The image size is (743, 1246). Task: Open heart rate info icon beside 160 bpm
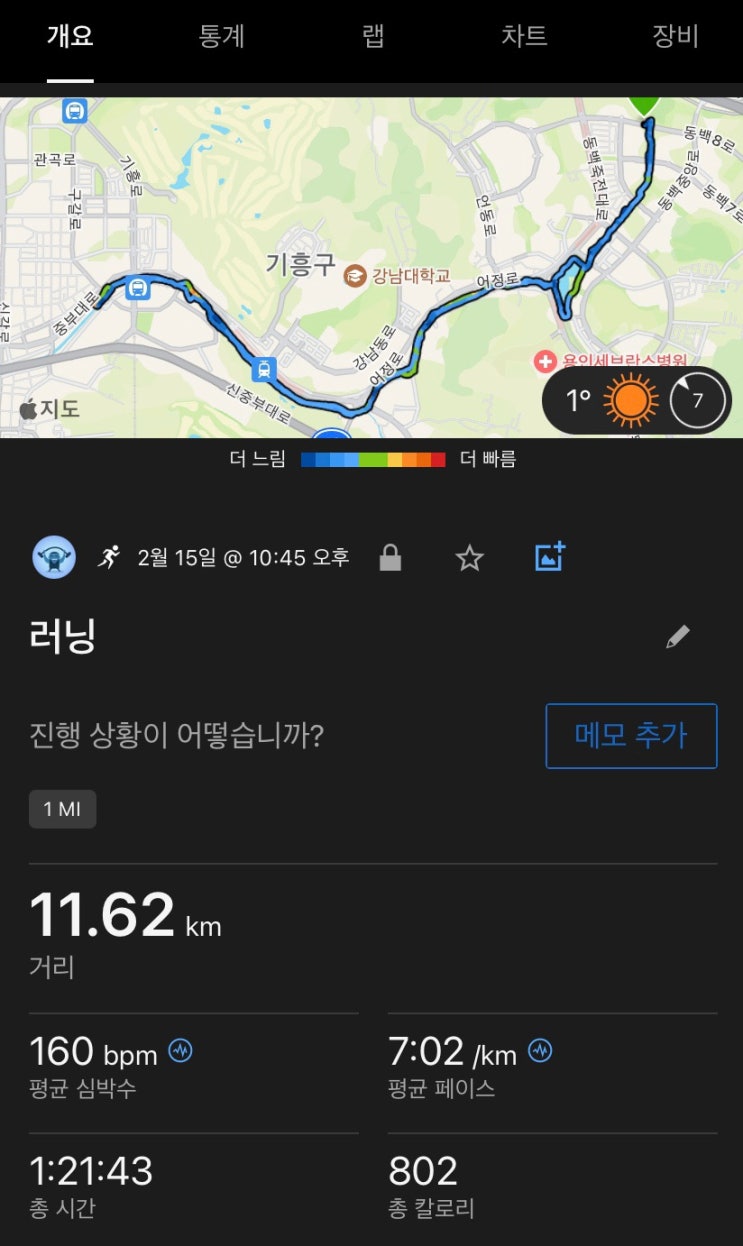click(x=181, y=1051)
